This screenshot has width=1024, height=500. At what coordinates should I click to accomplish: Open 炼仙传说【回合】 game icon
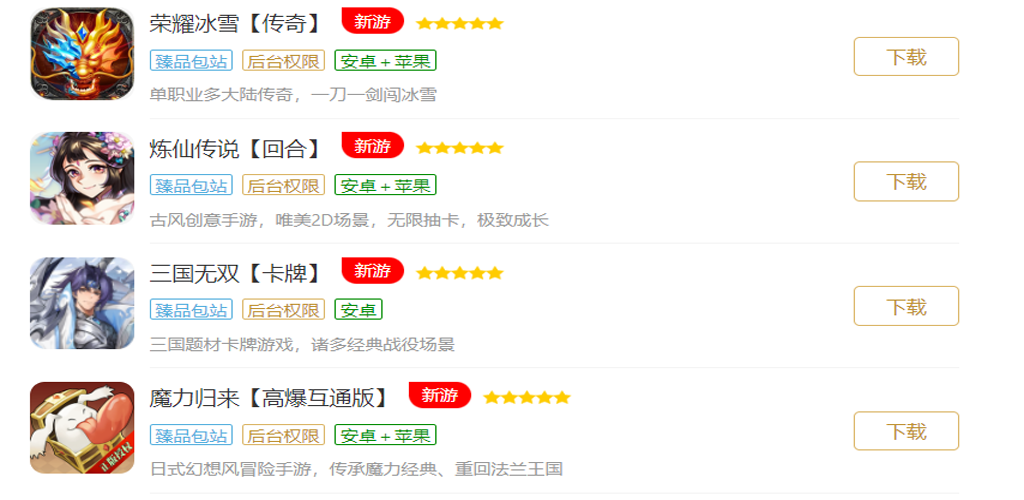click(x=82, y=178)
